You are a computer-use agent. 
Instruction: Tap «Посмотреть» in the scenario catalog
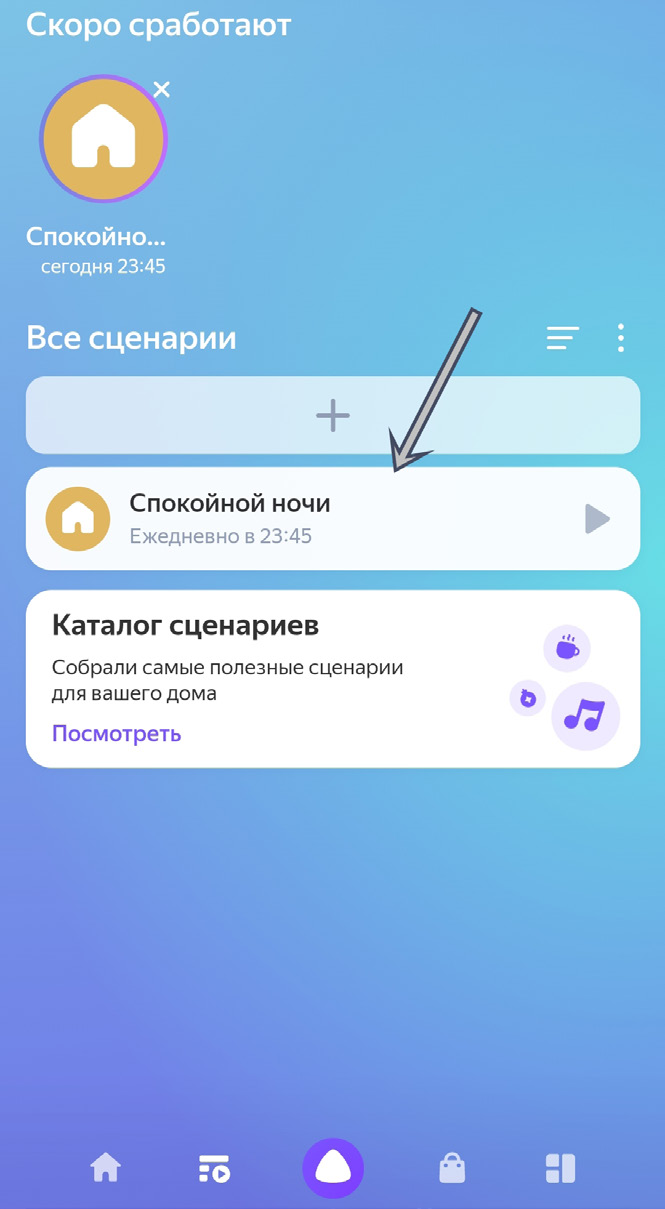click(116, 733)
